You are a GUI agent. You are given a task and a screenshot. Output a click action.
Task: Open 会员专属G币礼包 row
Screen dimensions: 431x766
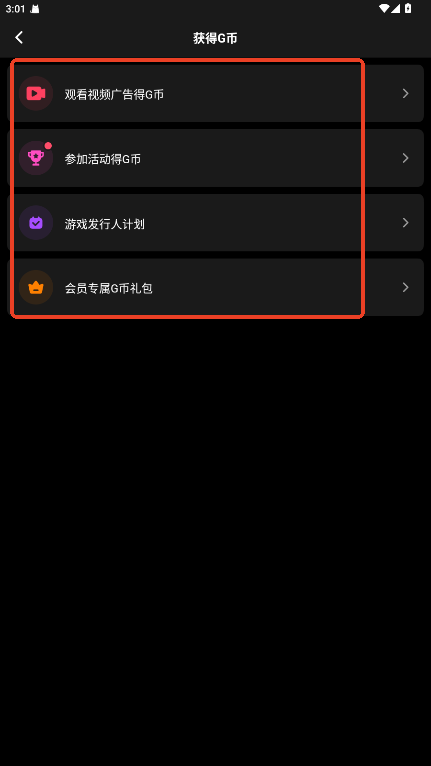click(x=216, y=287)
